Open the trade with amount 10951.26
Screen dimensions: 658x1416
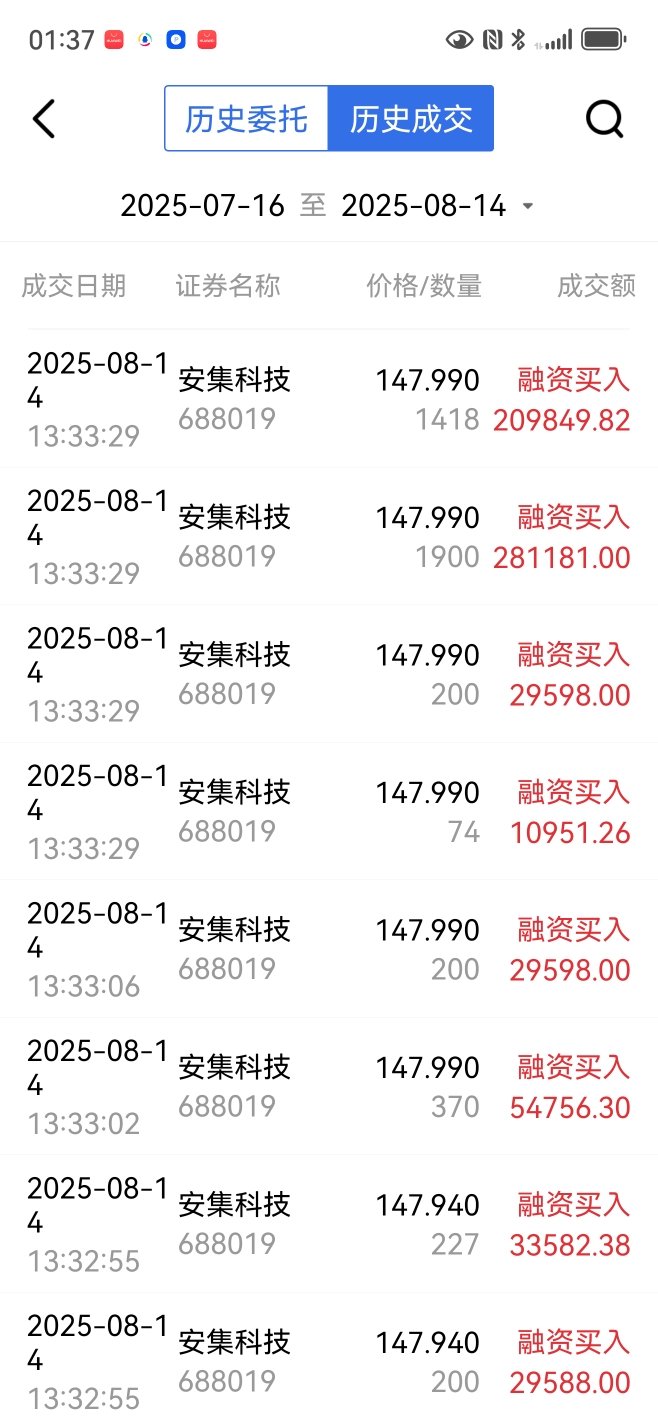329,812
